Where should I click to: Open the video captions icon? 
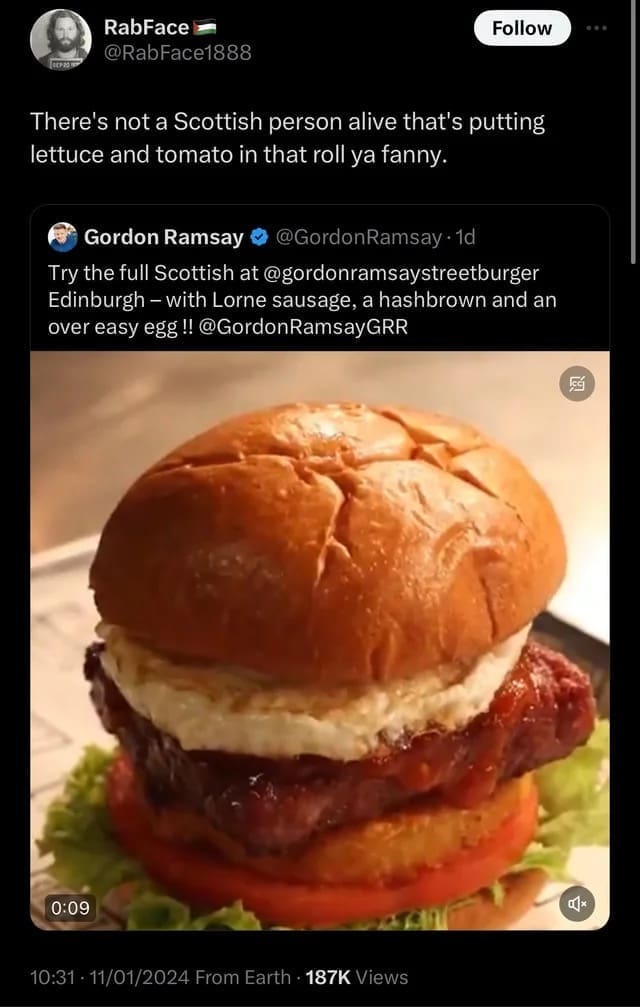click(x=577, y=381)
